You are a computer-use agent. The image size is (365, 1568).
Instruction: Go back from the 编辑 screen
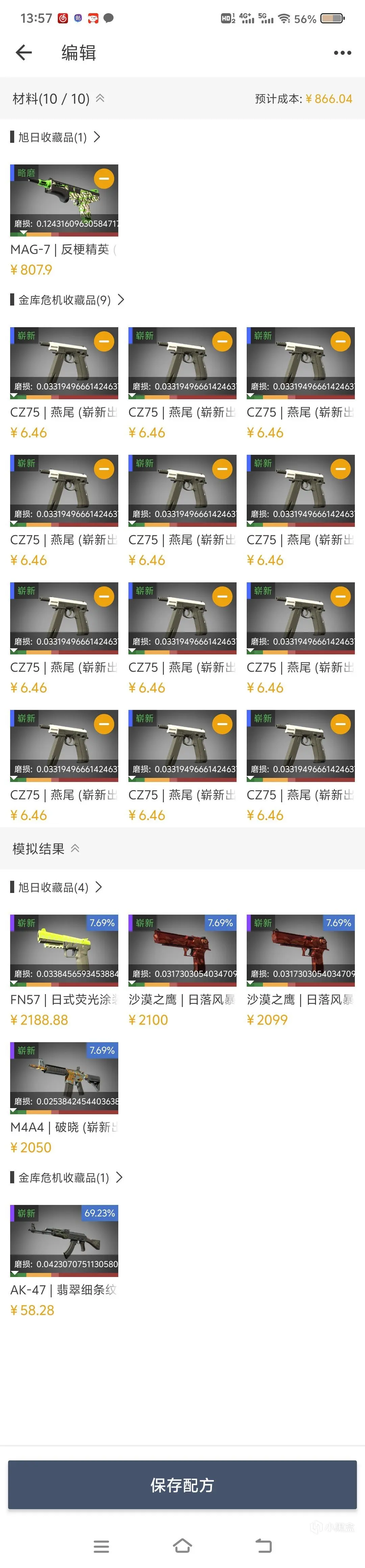(x=24, y=53)
